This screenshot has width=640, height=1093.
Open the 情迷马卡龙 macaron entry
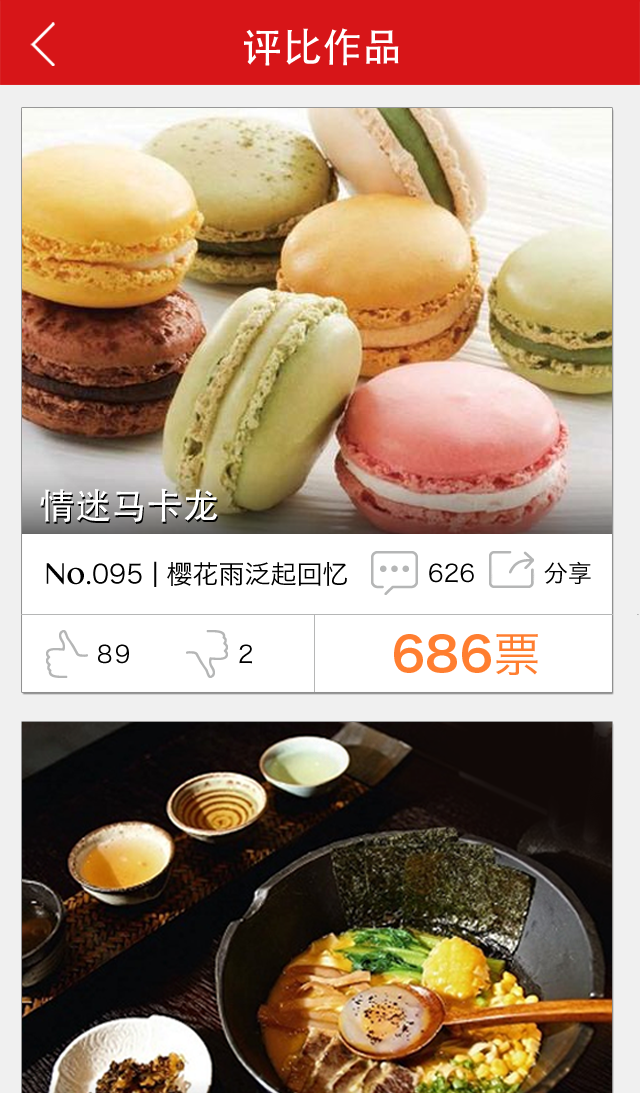click(316, 320)
